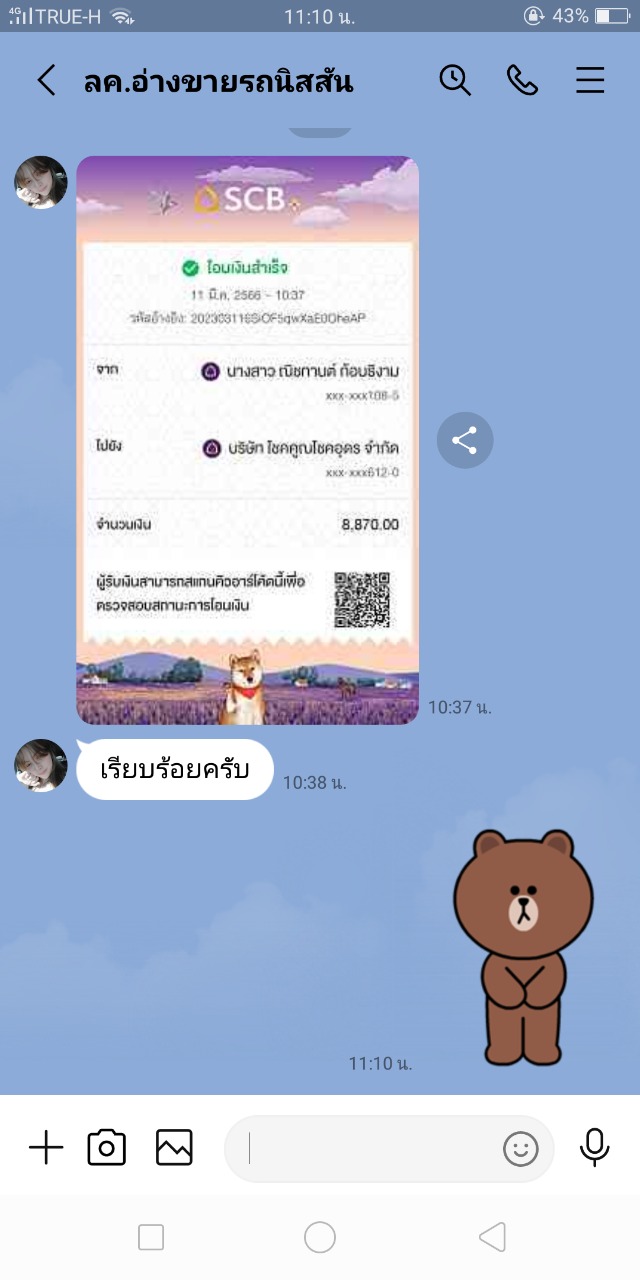The image size is (640, 1280).
Task: Go back from the chat
Action: (x=46, y=80)
